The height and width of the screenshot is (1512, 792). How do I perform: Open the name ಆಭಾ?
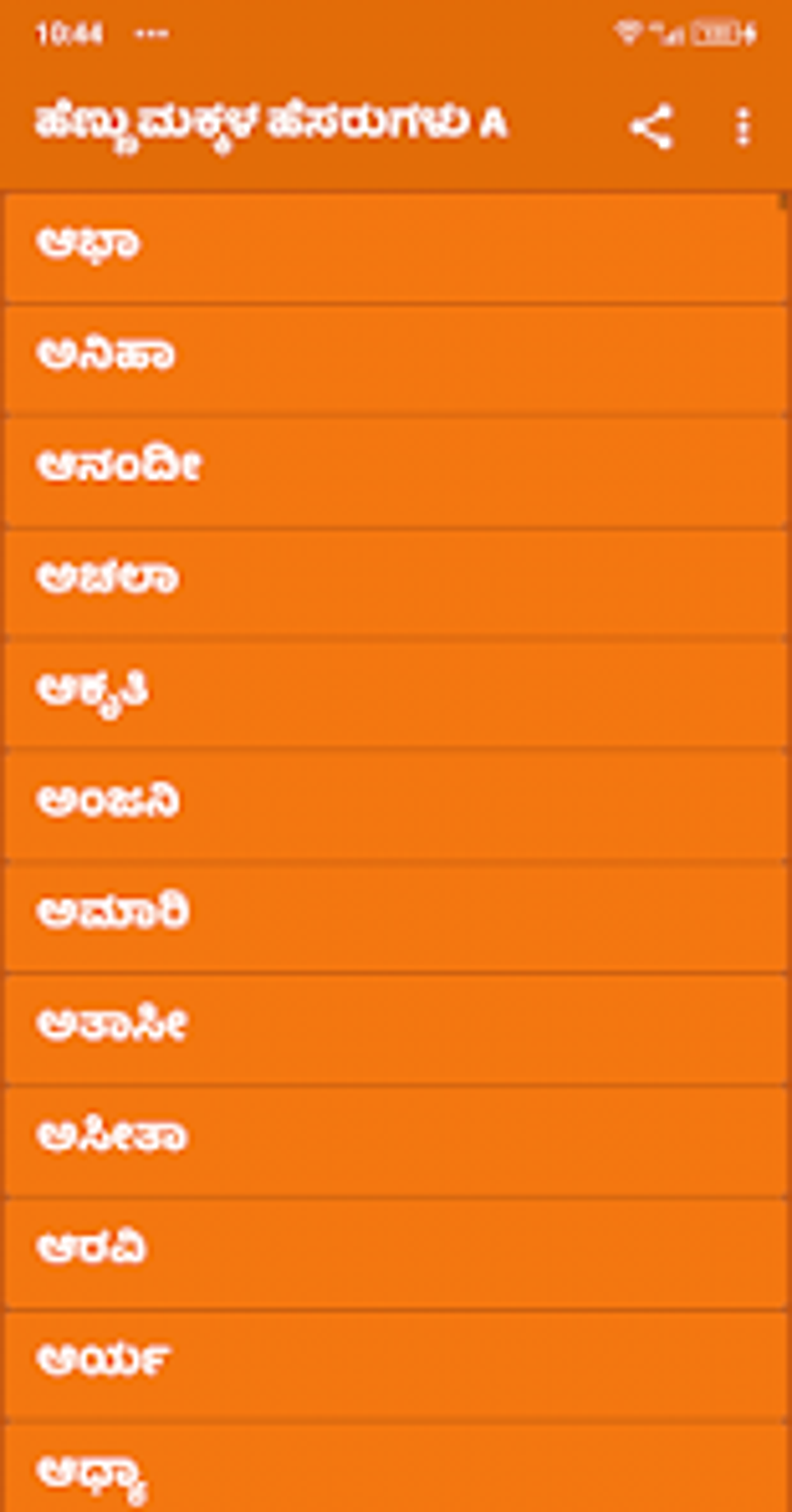[x=396, y=247]
